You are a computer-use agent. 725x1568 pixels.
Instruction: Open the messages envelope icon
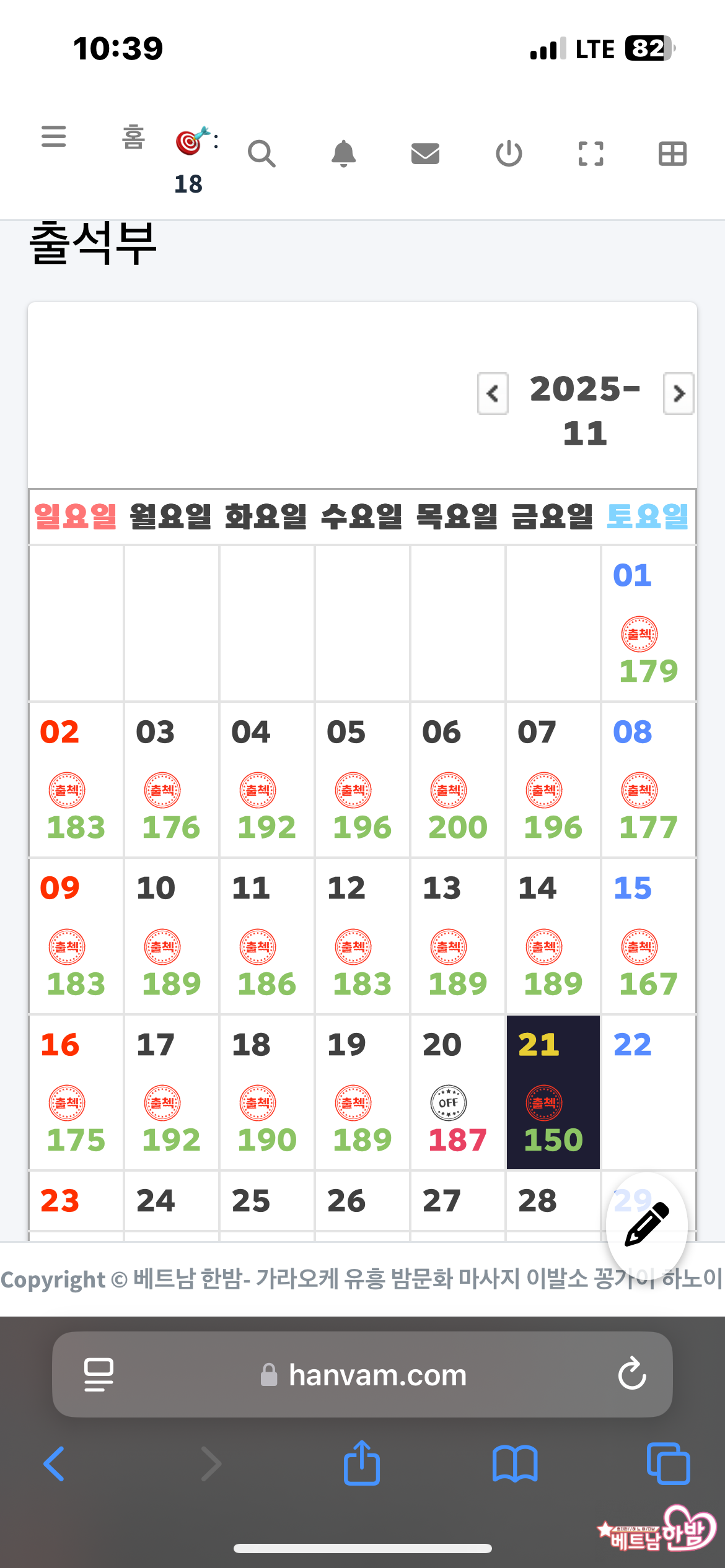pyautogui.click(x=425, y=154)
